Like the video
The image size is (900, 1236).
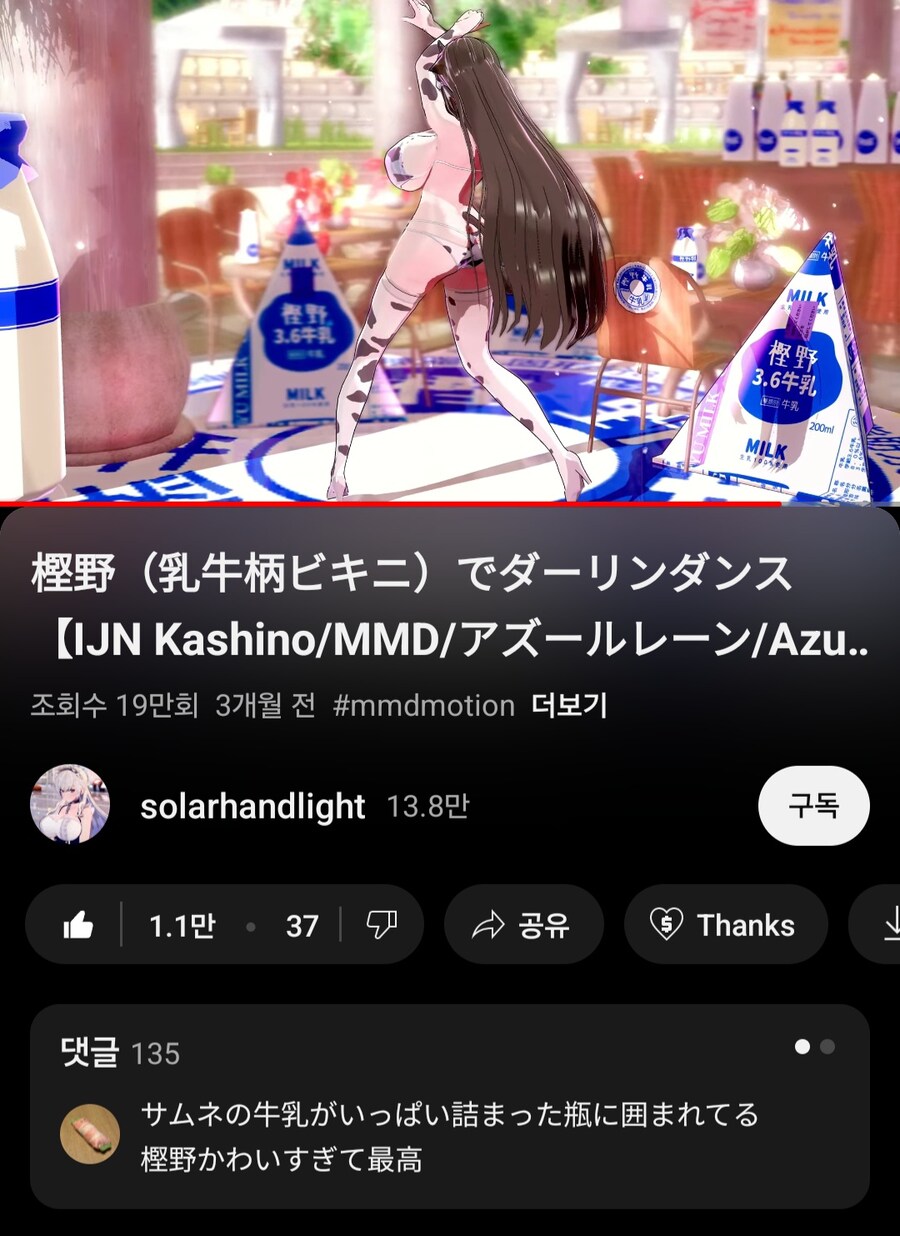[x=78, y=926]
